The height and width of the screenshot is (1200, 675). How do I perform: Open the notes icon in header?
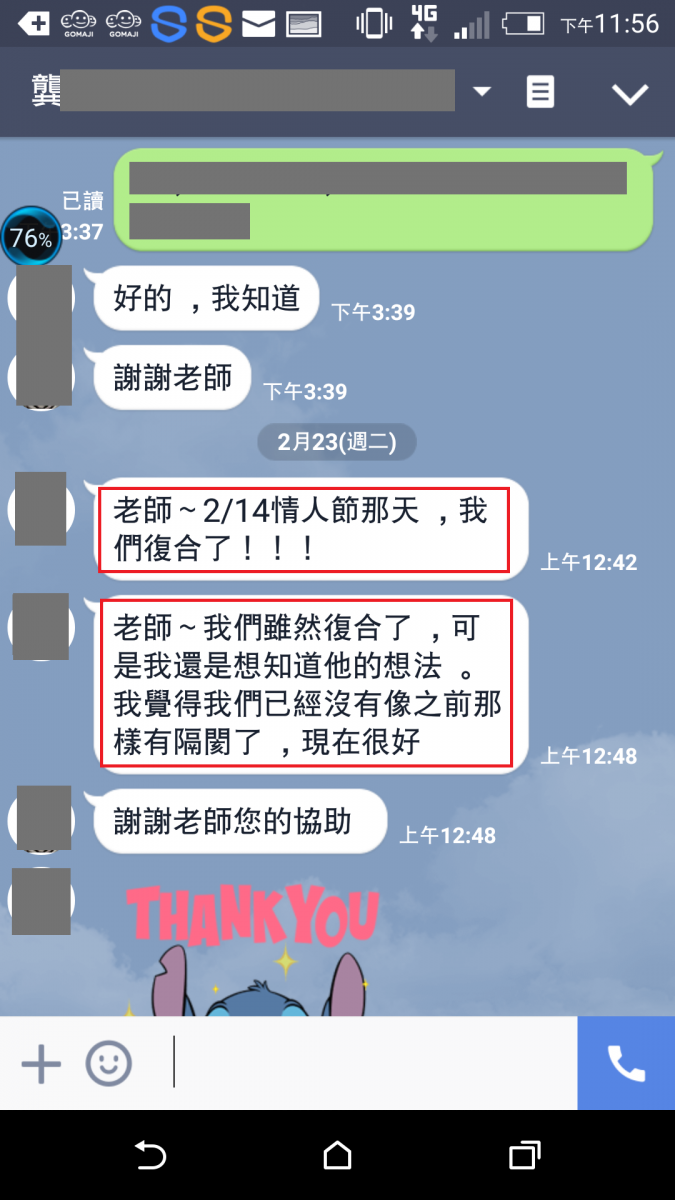pos(540,92)
